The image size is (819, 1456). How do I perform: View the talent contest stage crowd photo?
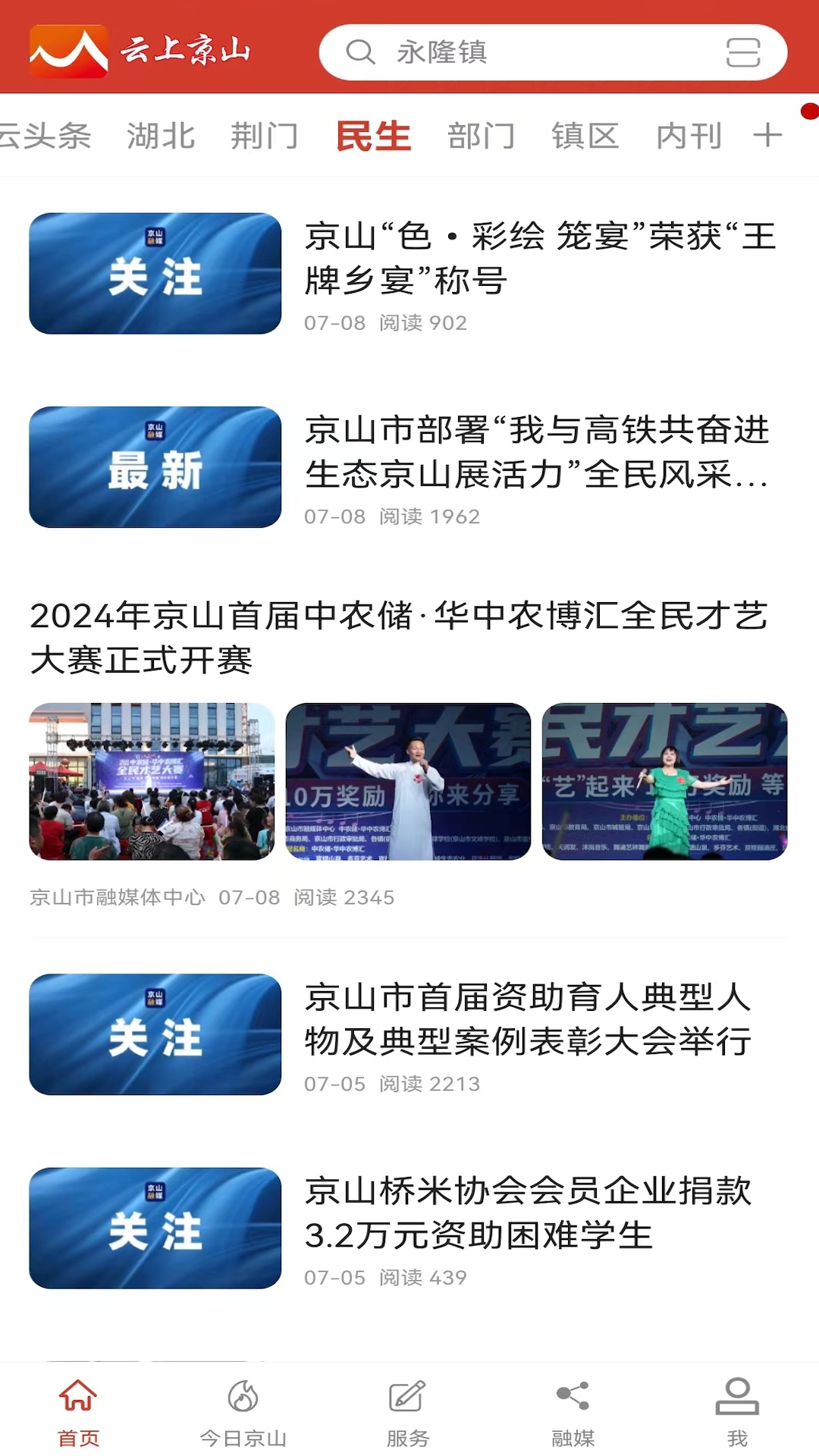pyautogui.click(x=150, y=783)
